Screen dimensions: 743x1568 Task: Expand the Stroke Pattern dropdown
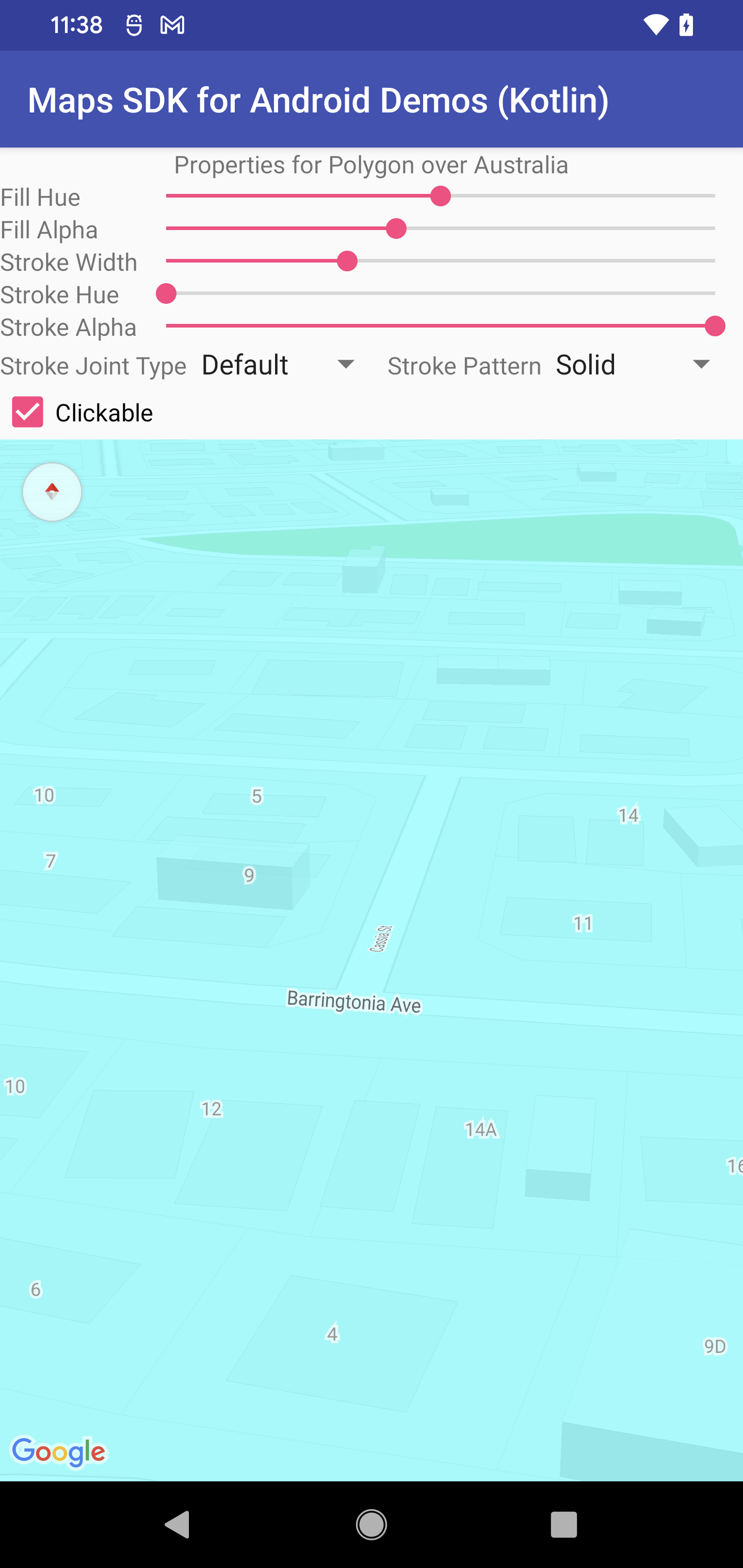pyautogui.click(x=634, y=365)
